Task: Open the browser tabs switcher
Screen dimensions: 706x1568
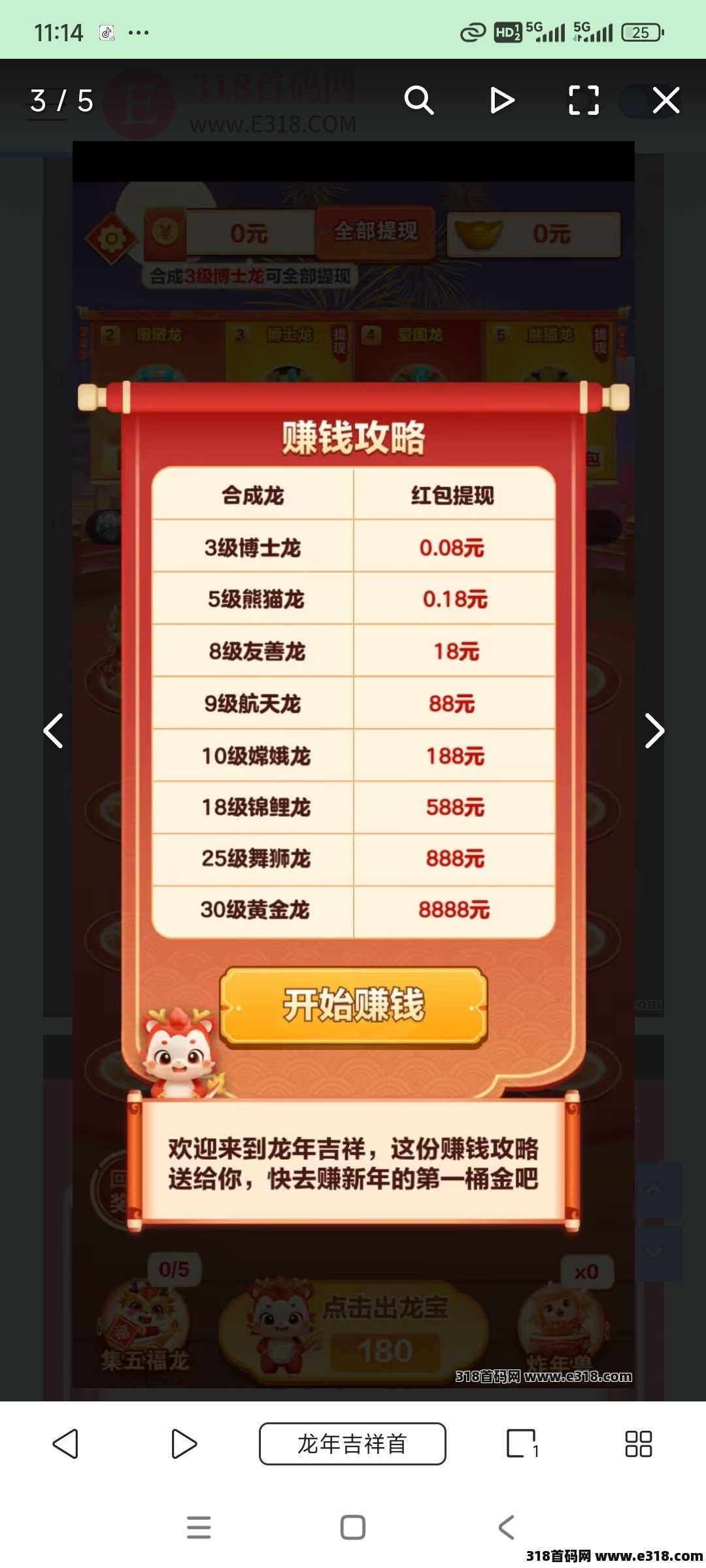Action: [x=522, y=1444]
